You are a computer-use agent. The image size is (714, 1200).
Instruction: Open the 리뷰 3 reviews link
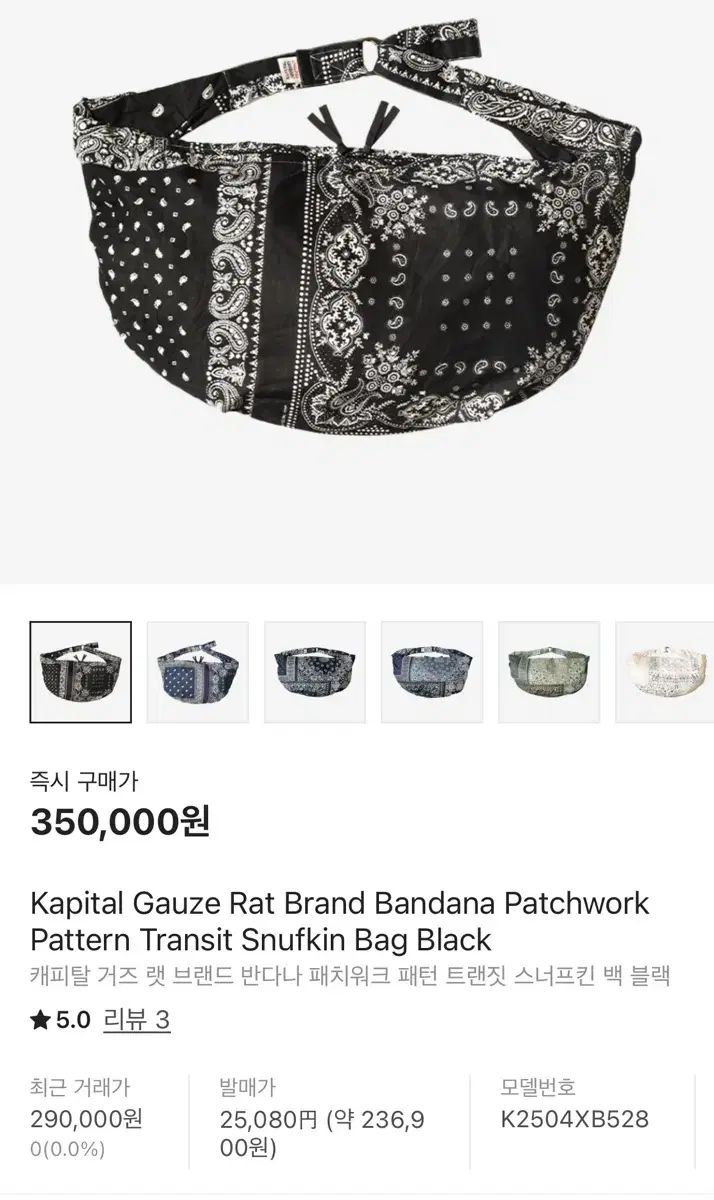135,1020
